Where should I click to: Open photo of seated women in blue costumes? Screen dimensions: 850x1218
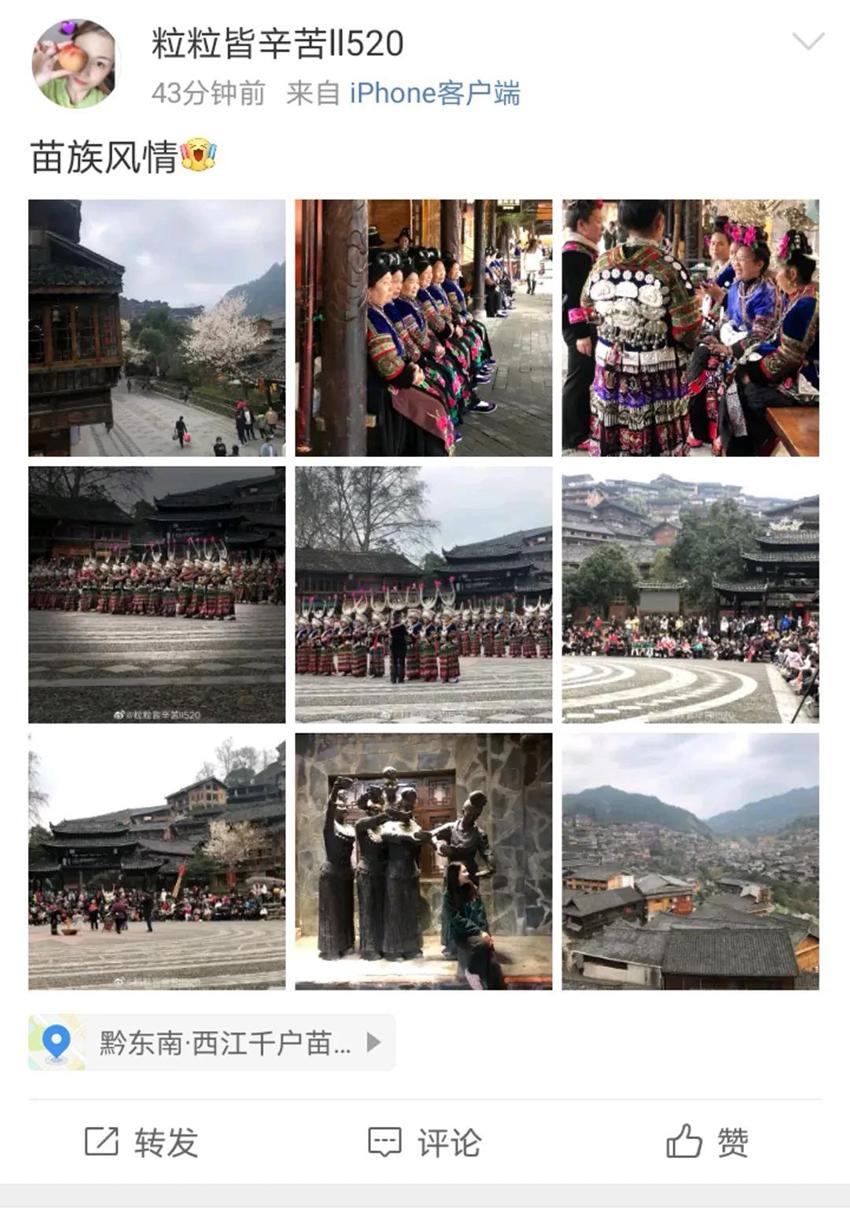click(423, 328)
